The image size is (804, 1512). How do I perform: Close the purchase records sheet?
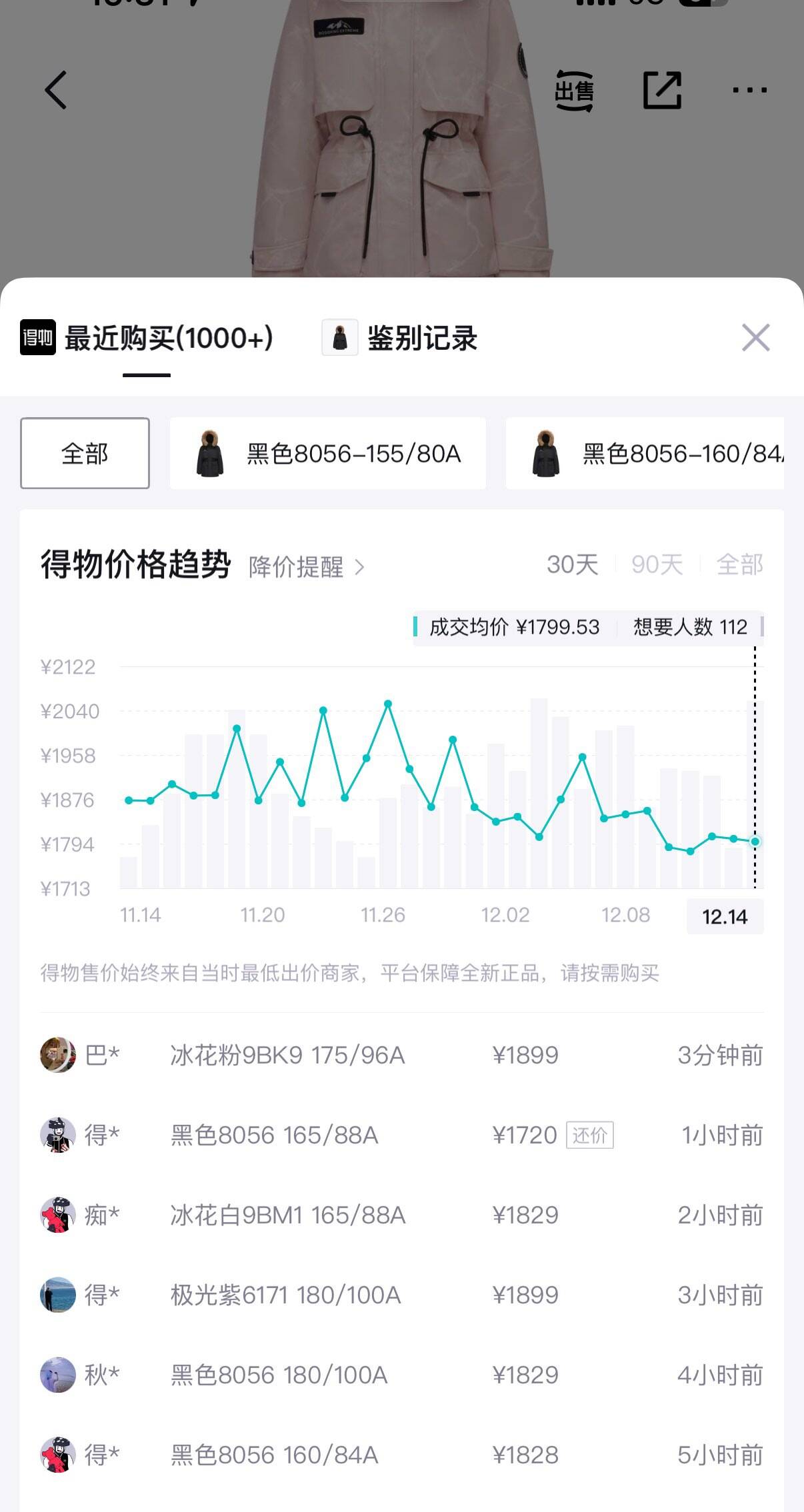(755, 338)
